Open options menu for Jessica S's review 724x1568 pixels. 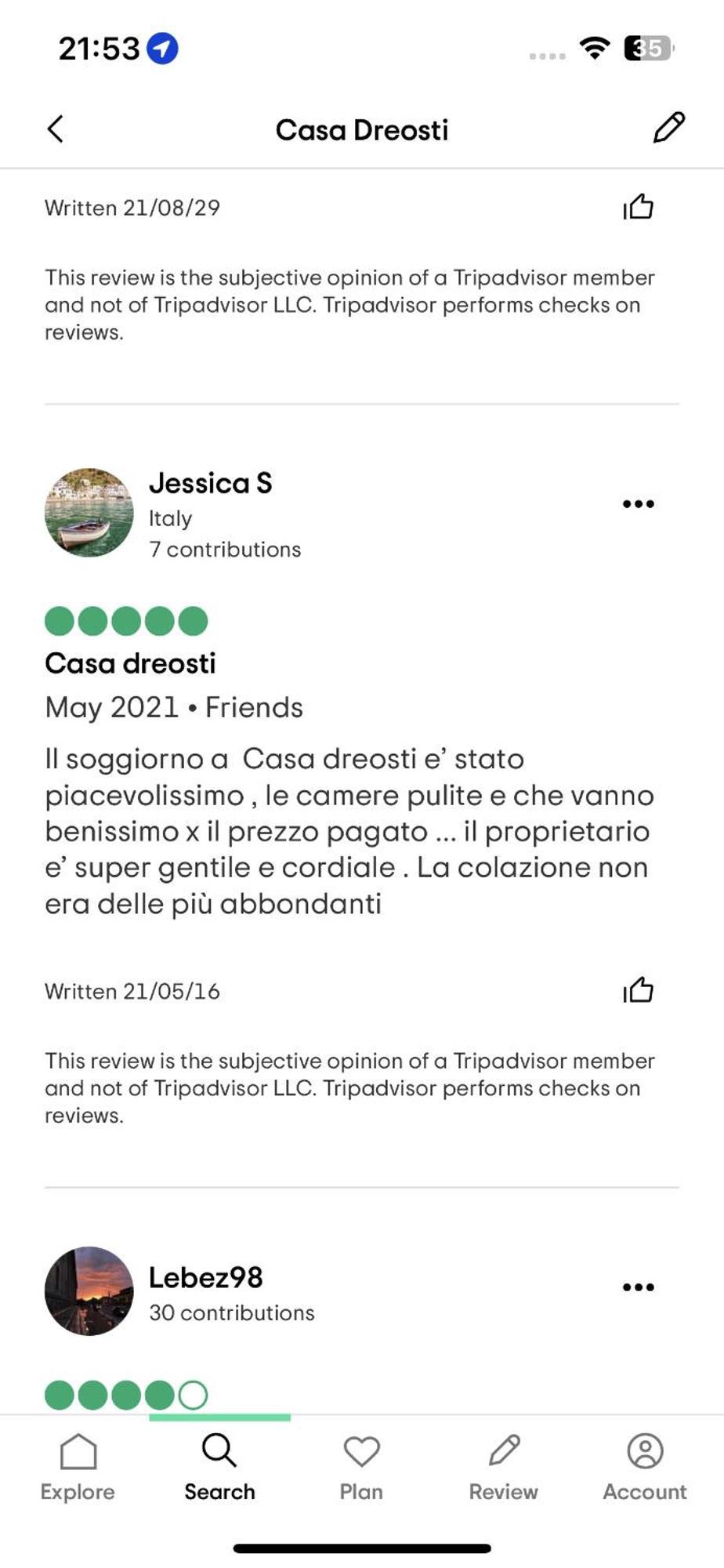click(638, 504)
